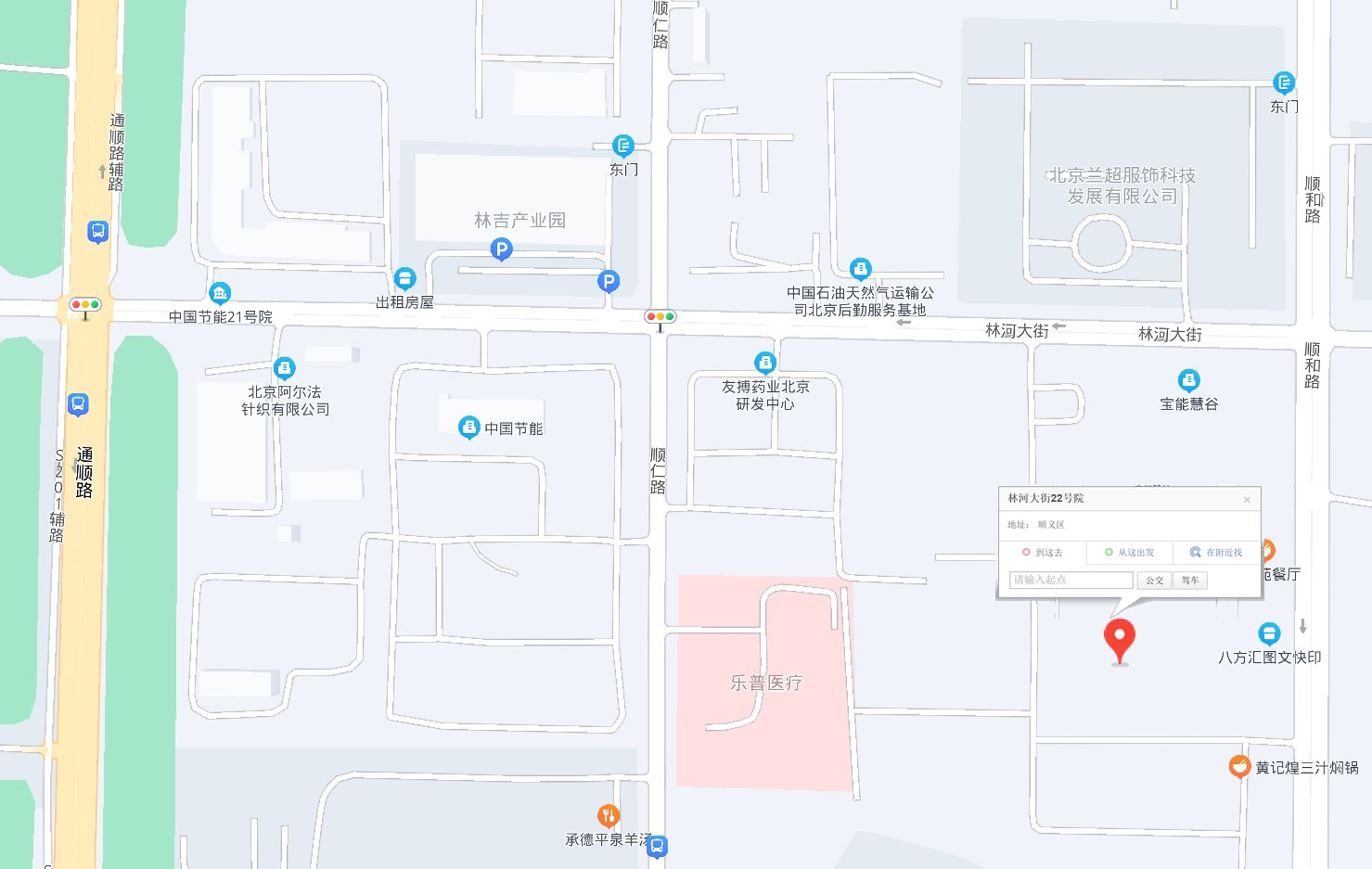Select the 到这去 tab

pyautogui.click(x=1042, y=552)
